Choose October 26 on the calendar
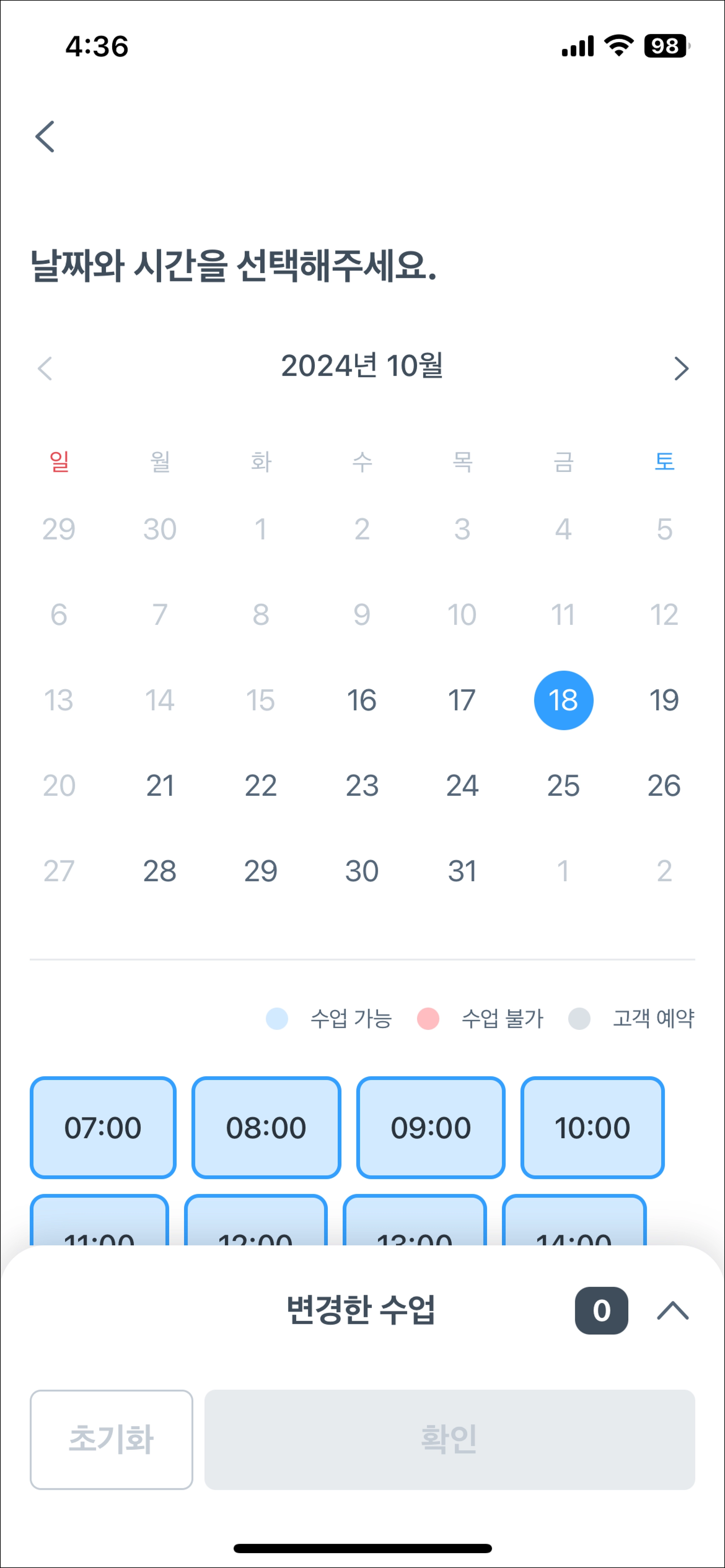 point(664,785)
